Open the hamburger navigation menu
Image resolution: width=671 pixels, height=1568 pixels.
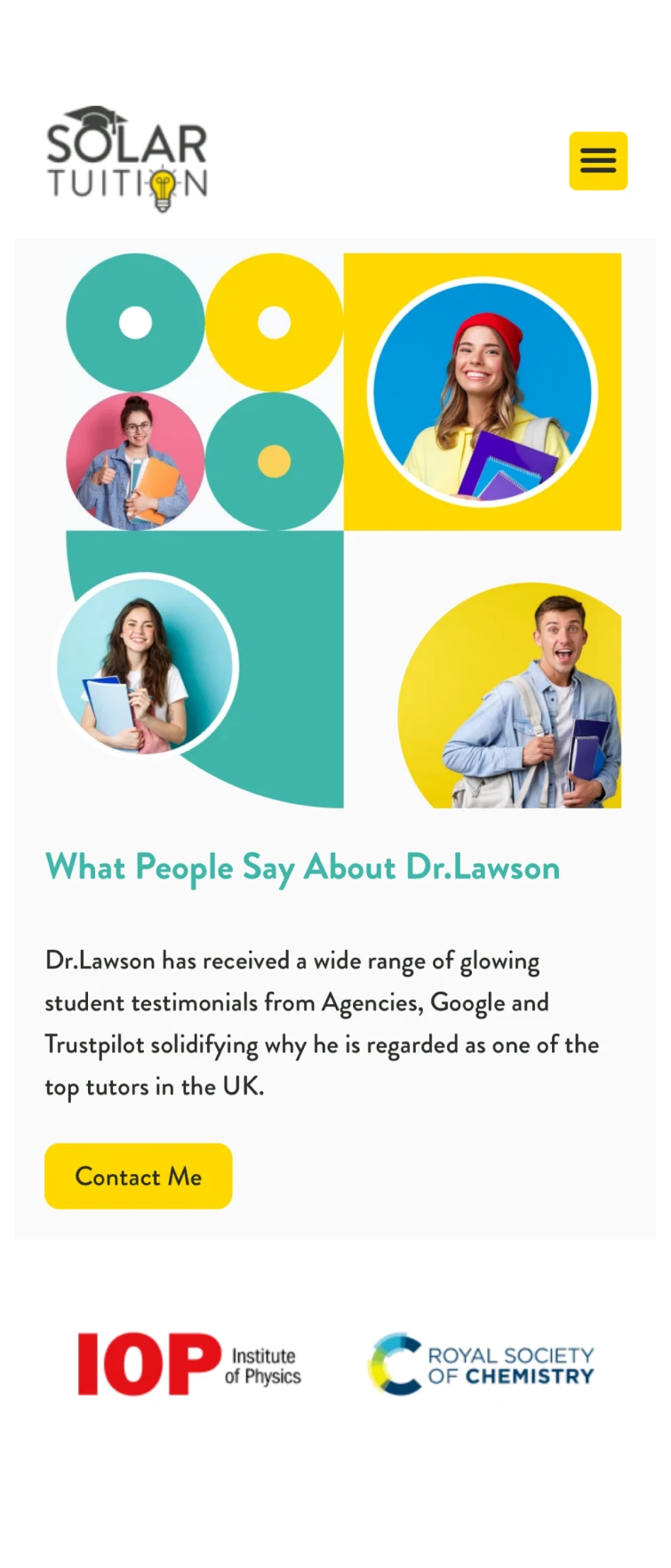click(598, 161)
